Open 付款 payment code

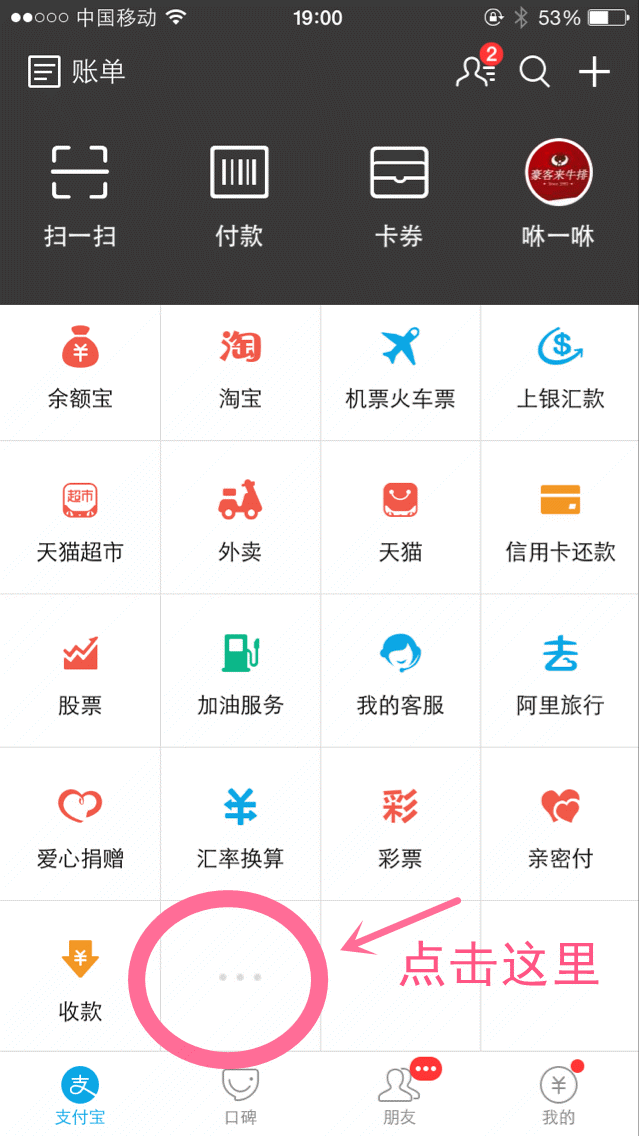pyautogui.click(x=239, y=196)
